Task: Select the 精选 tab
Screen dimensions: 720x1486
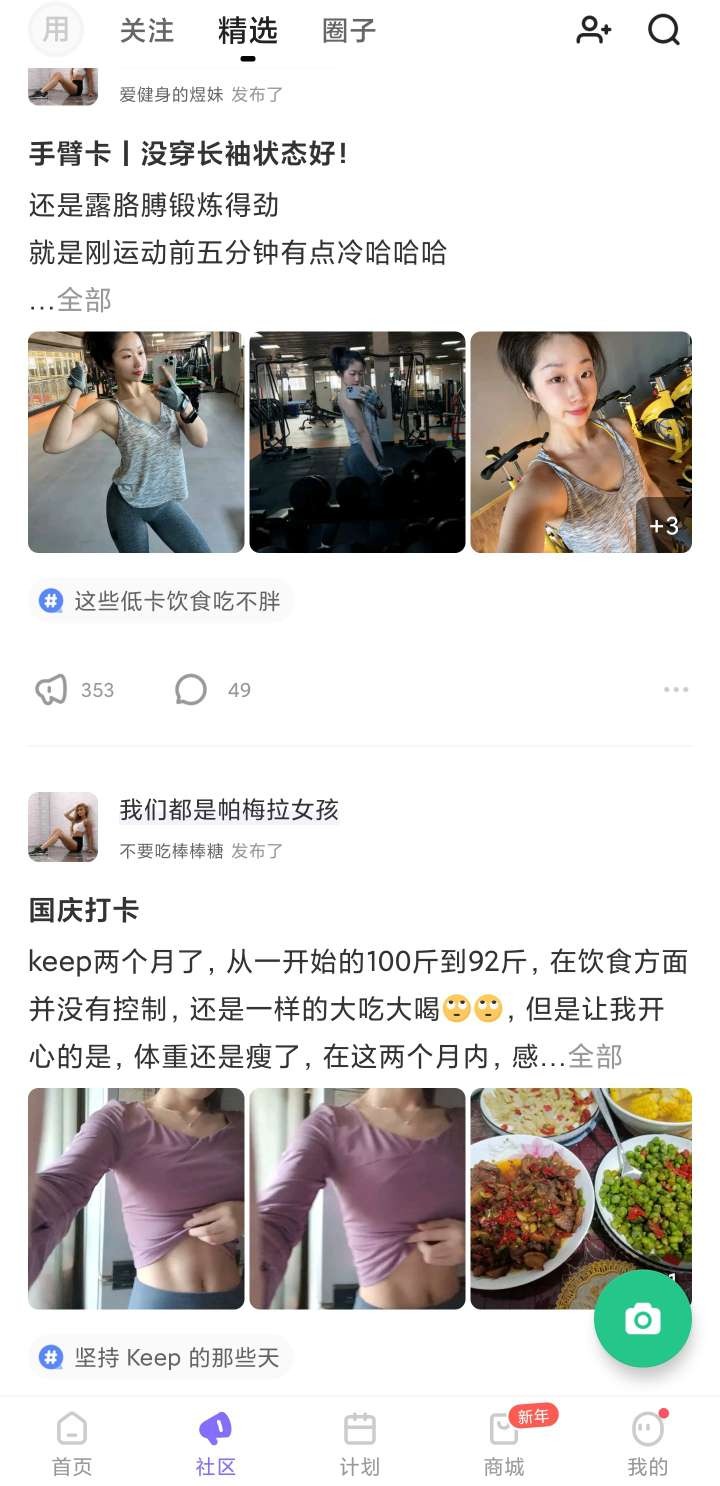Action: tap(247, 31)
